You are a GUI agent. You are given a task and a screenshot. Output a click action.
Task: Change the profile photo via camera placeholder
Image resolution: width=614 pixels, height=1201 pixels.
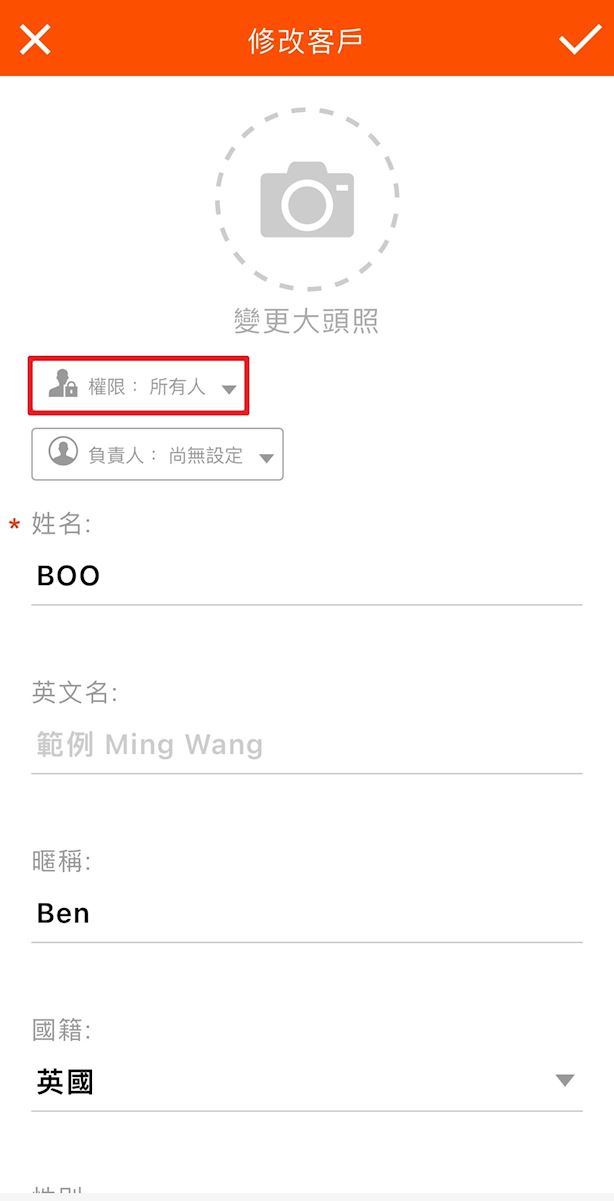[x=306, y=200]
